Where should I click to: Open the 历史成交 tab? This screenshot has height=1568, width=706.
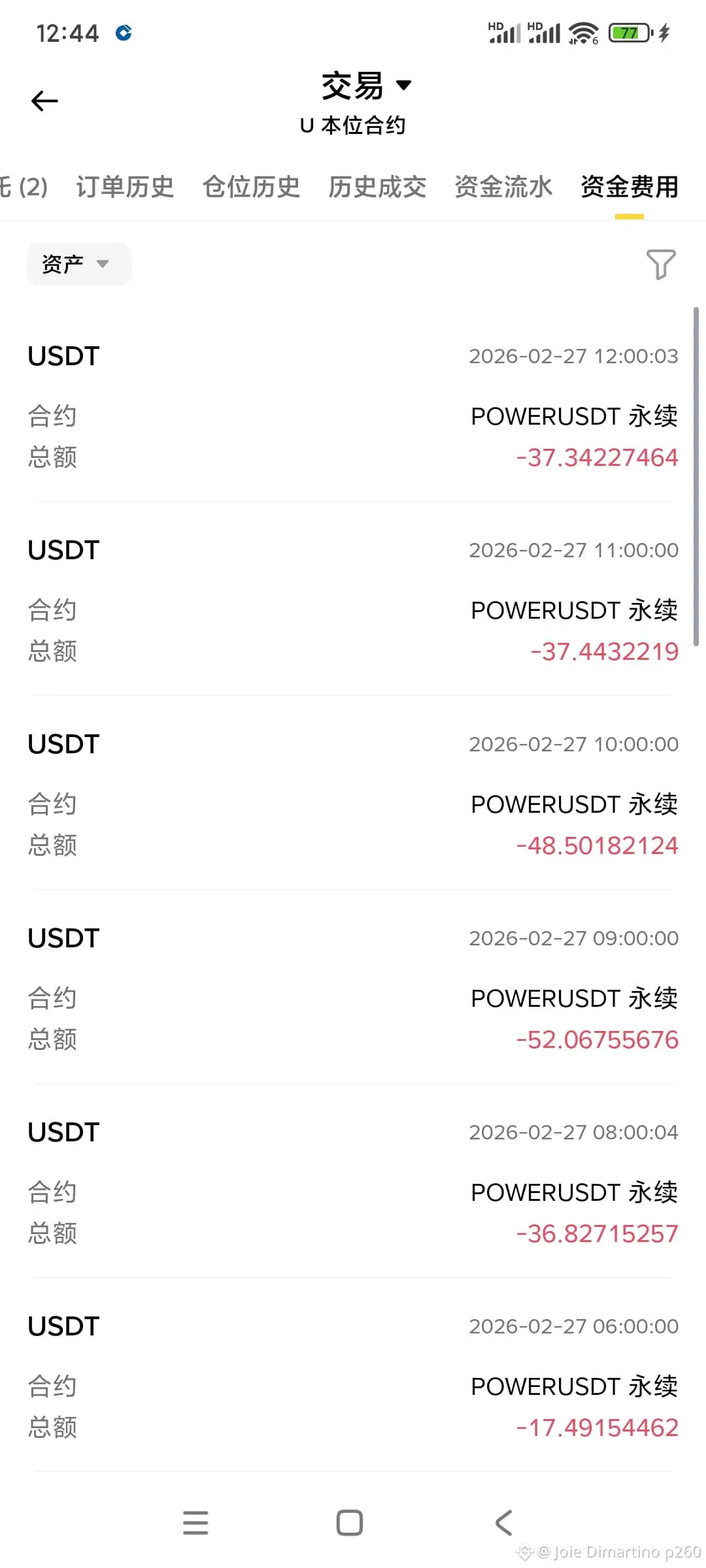click(377, 187)
